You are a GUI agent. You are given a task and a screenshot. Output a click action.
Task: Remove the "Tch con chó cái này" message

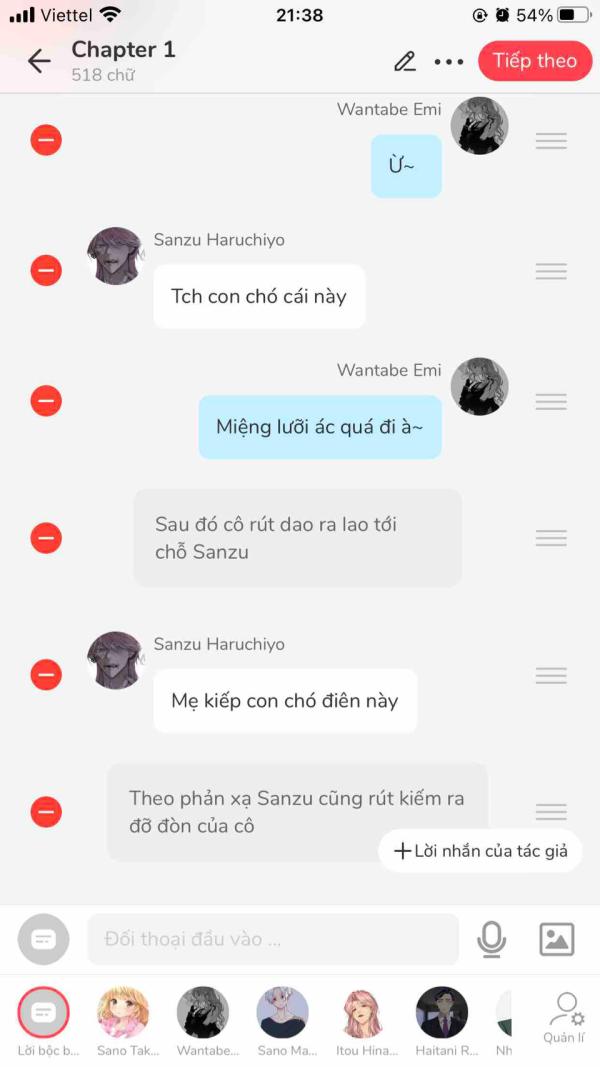coord(46,270)
